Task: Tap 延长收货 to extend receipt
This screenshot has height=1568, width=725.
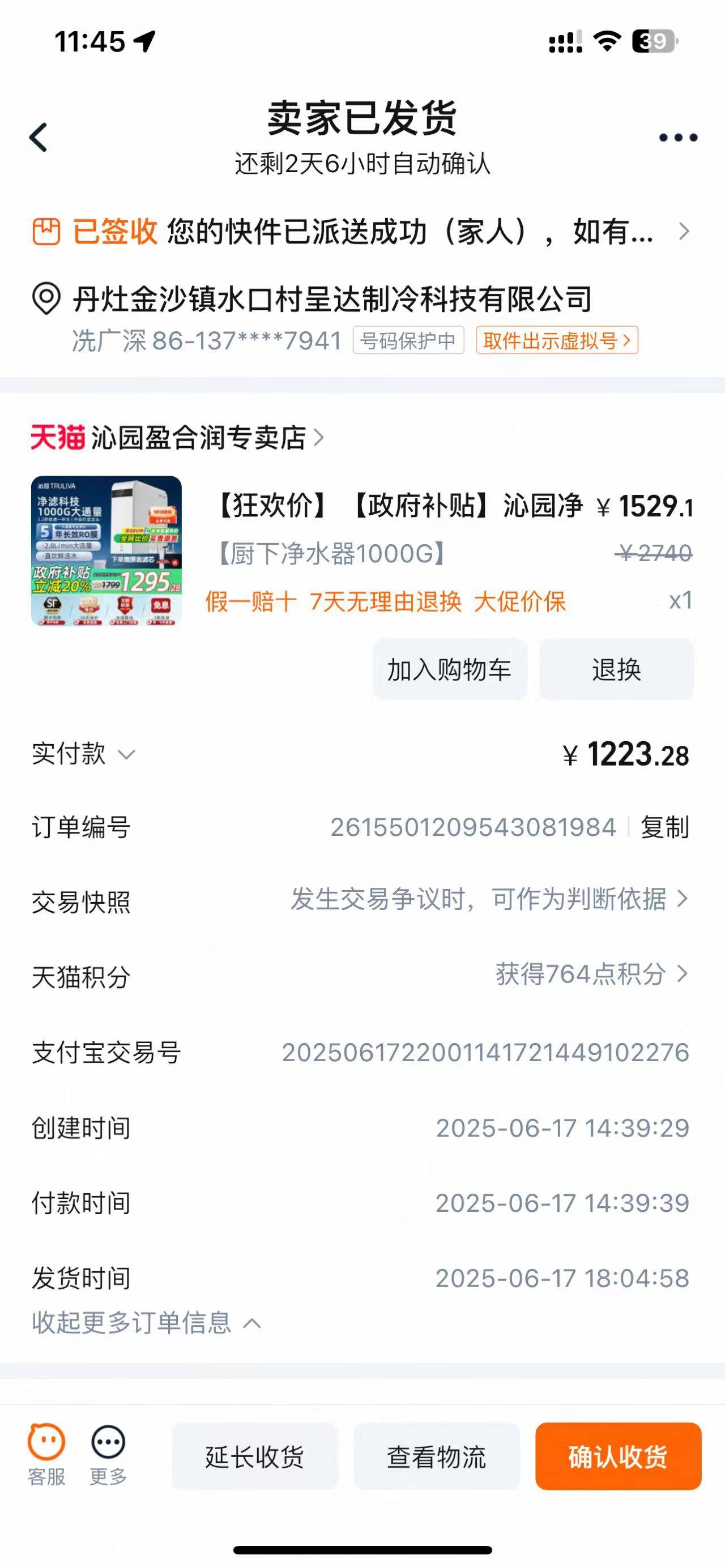Action: point(254,1456)
